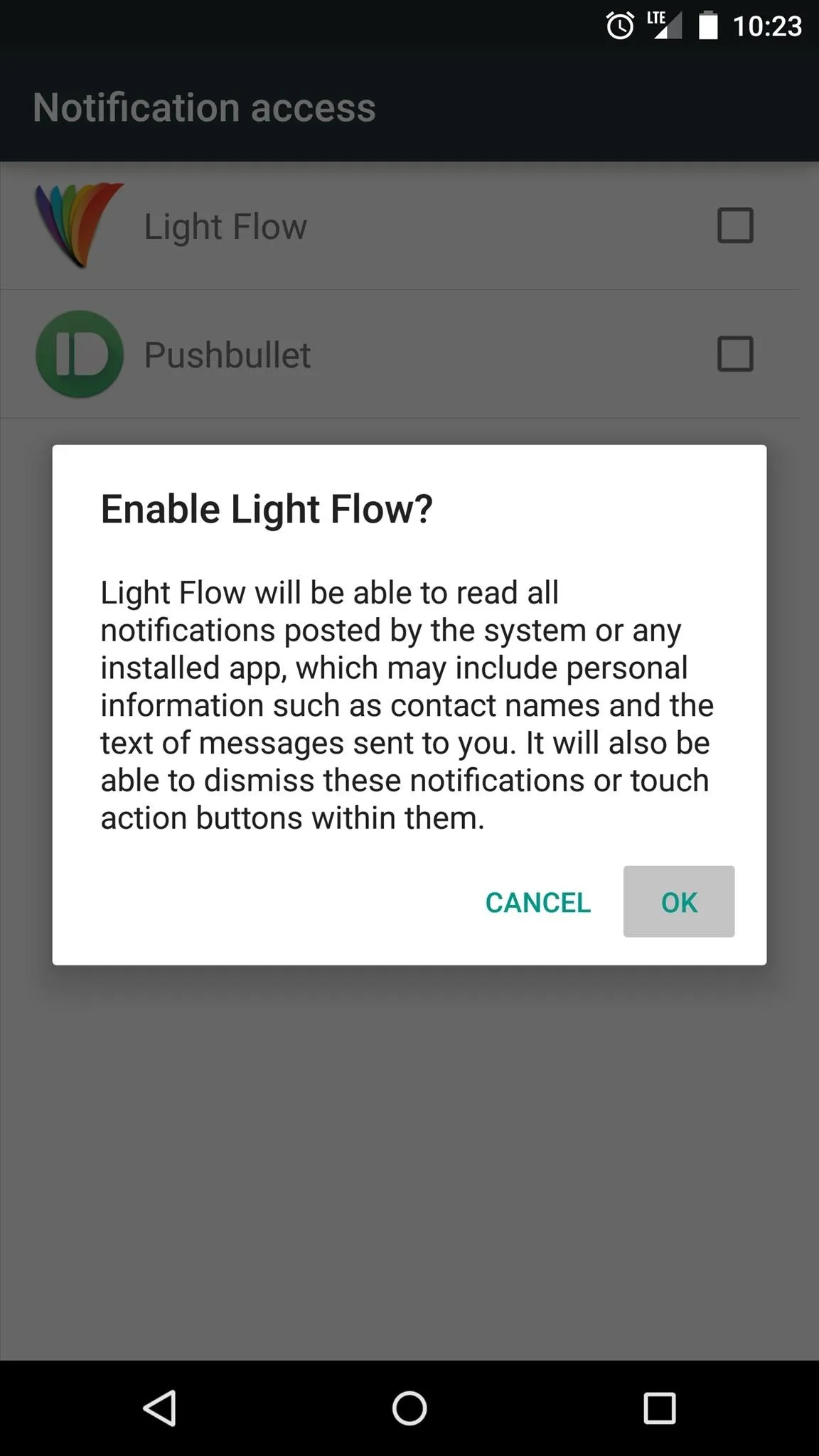Cancel the Enable Light Flow dialog
Viewport: 819px width, 1456px height.
[538, 902]
